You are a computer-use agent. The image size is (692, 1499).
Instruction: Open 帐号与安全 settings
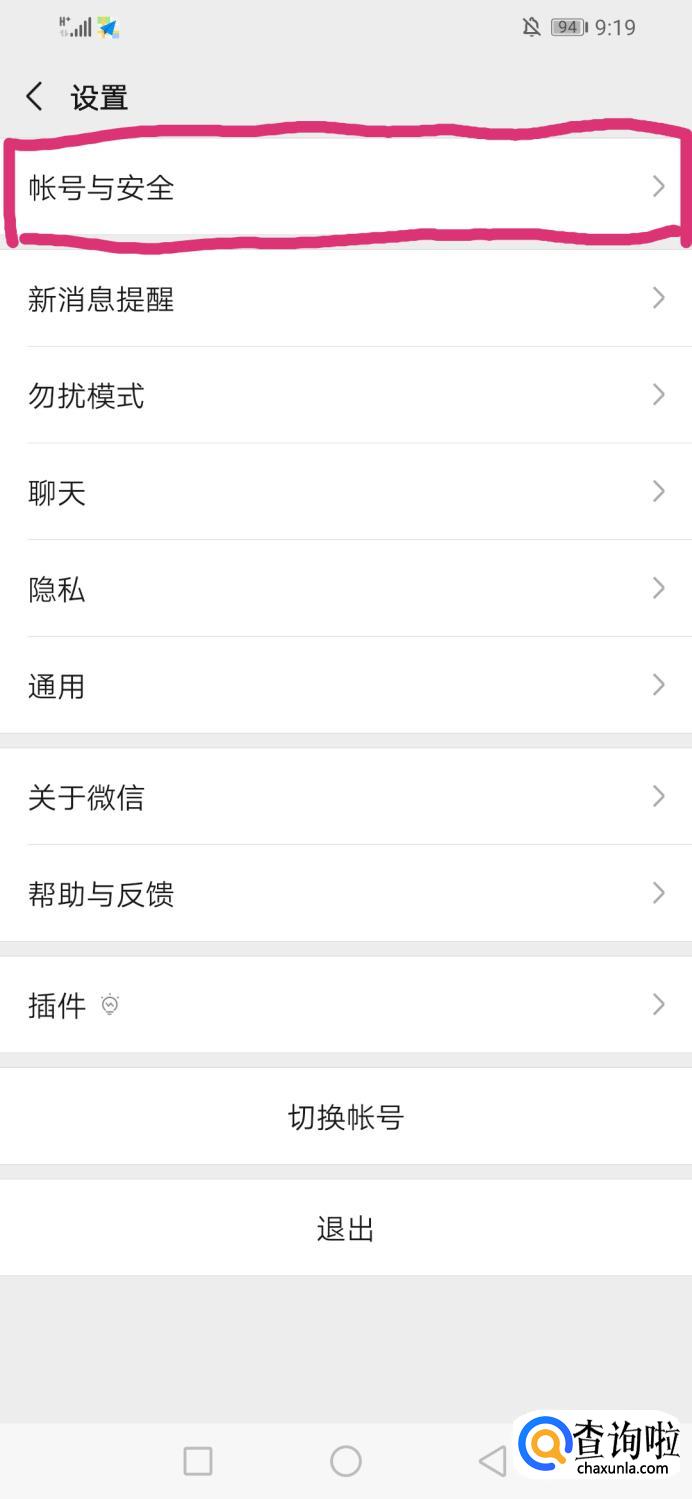[346, 187]
